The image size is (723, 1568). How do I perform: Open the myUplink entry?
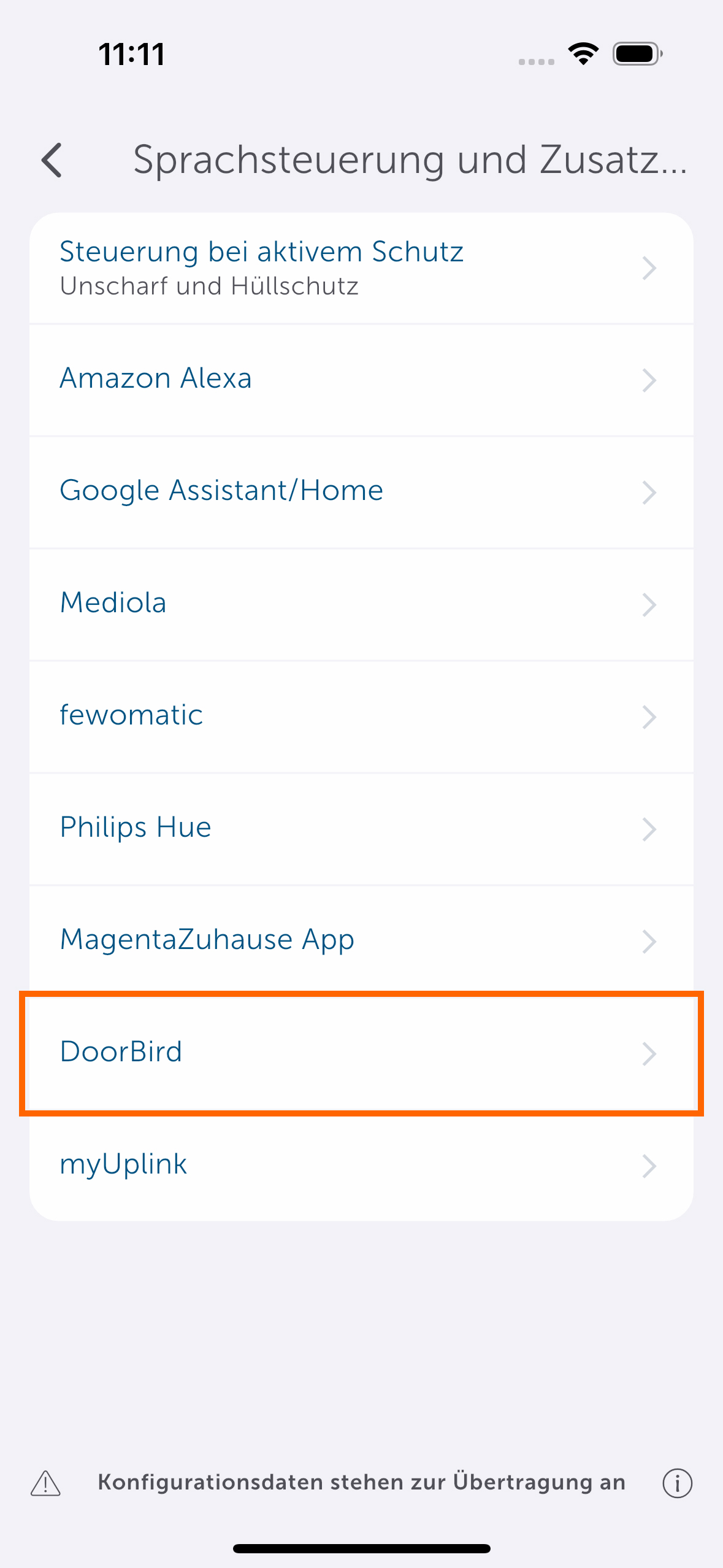click(361, 1166)
